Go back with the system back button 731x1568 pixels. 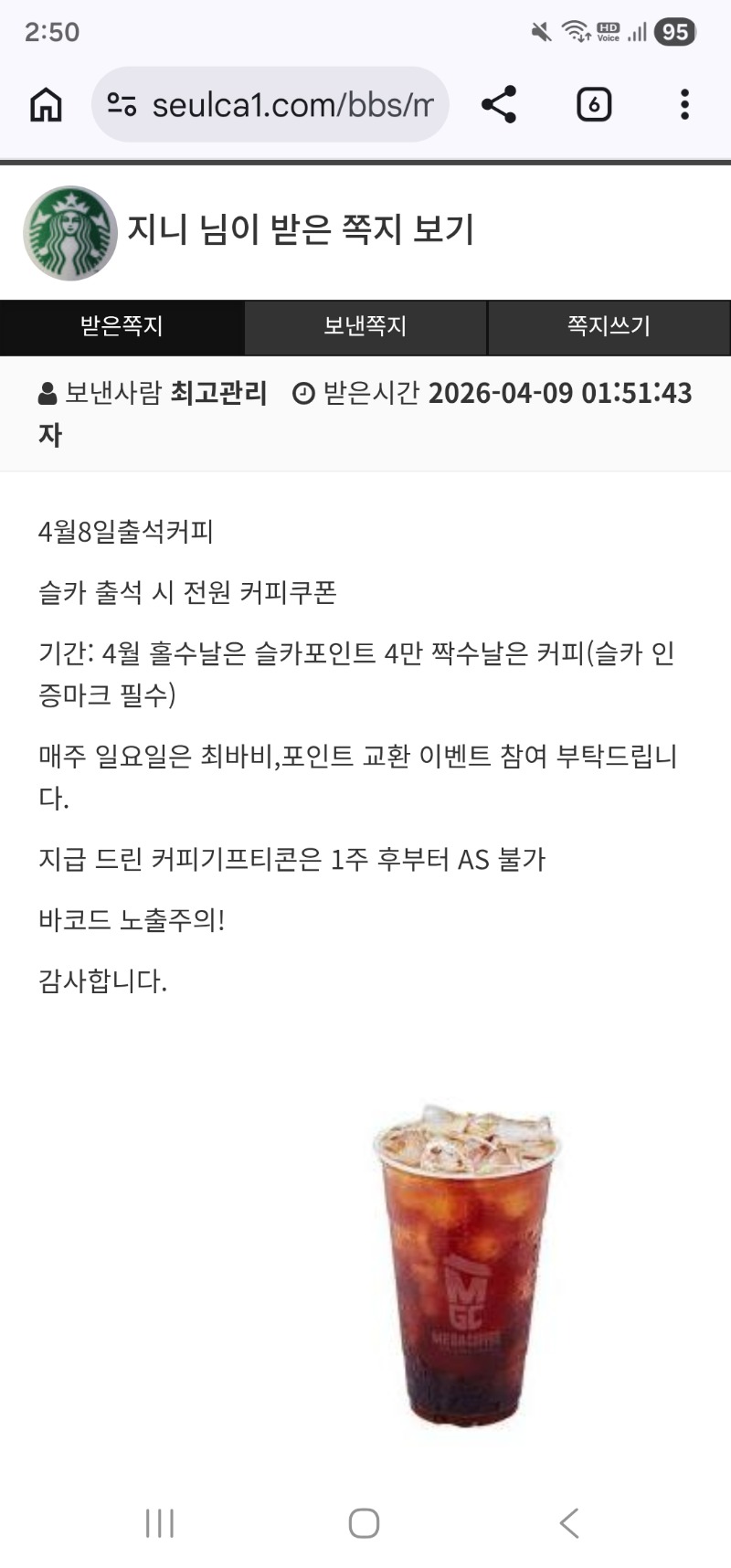[x=568, y=1523]
